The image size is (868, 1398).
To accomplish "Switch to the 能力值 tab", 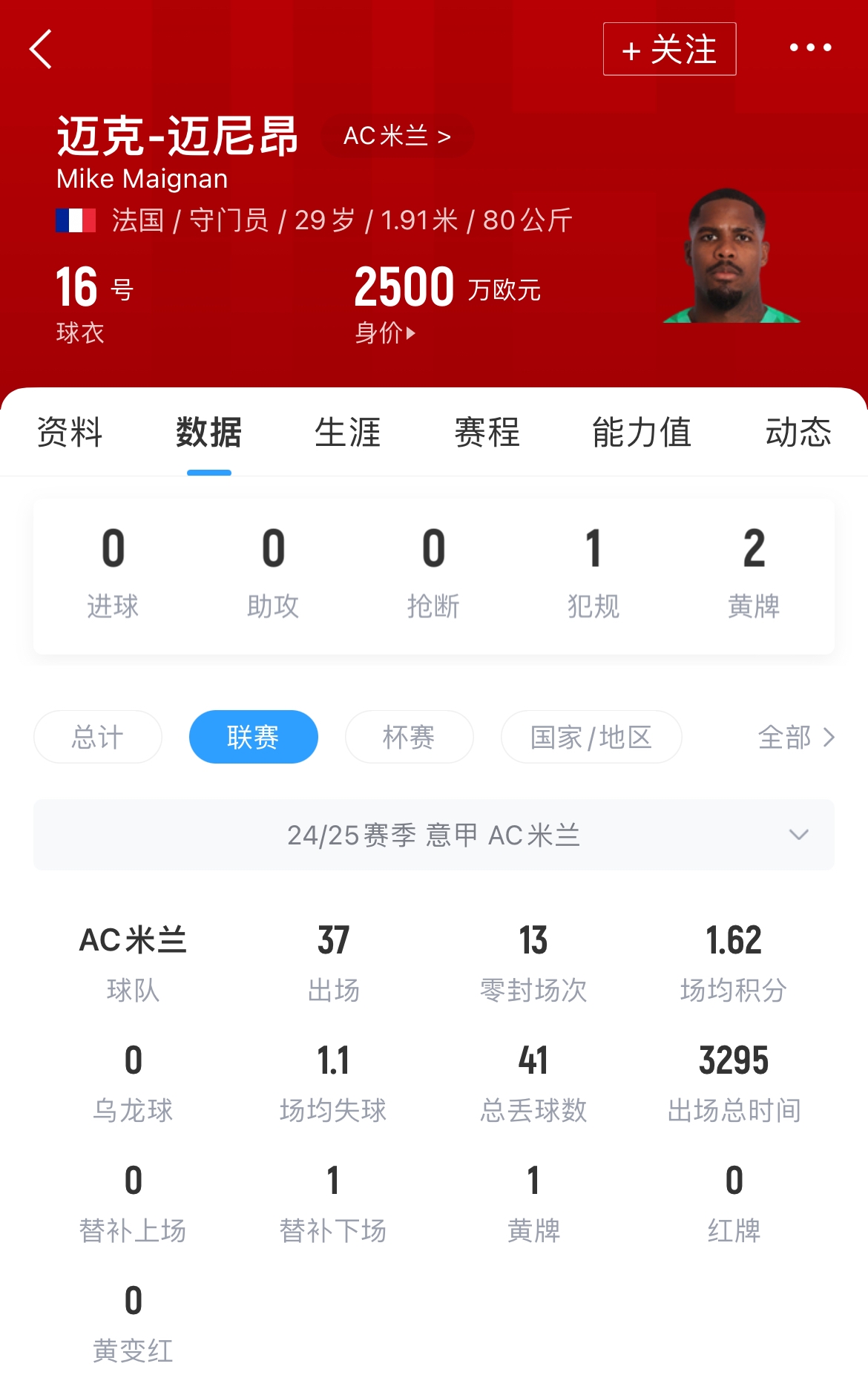I will [642, 433].
